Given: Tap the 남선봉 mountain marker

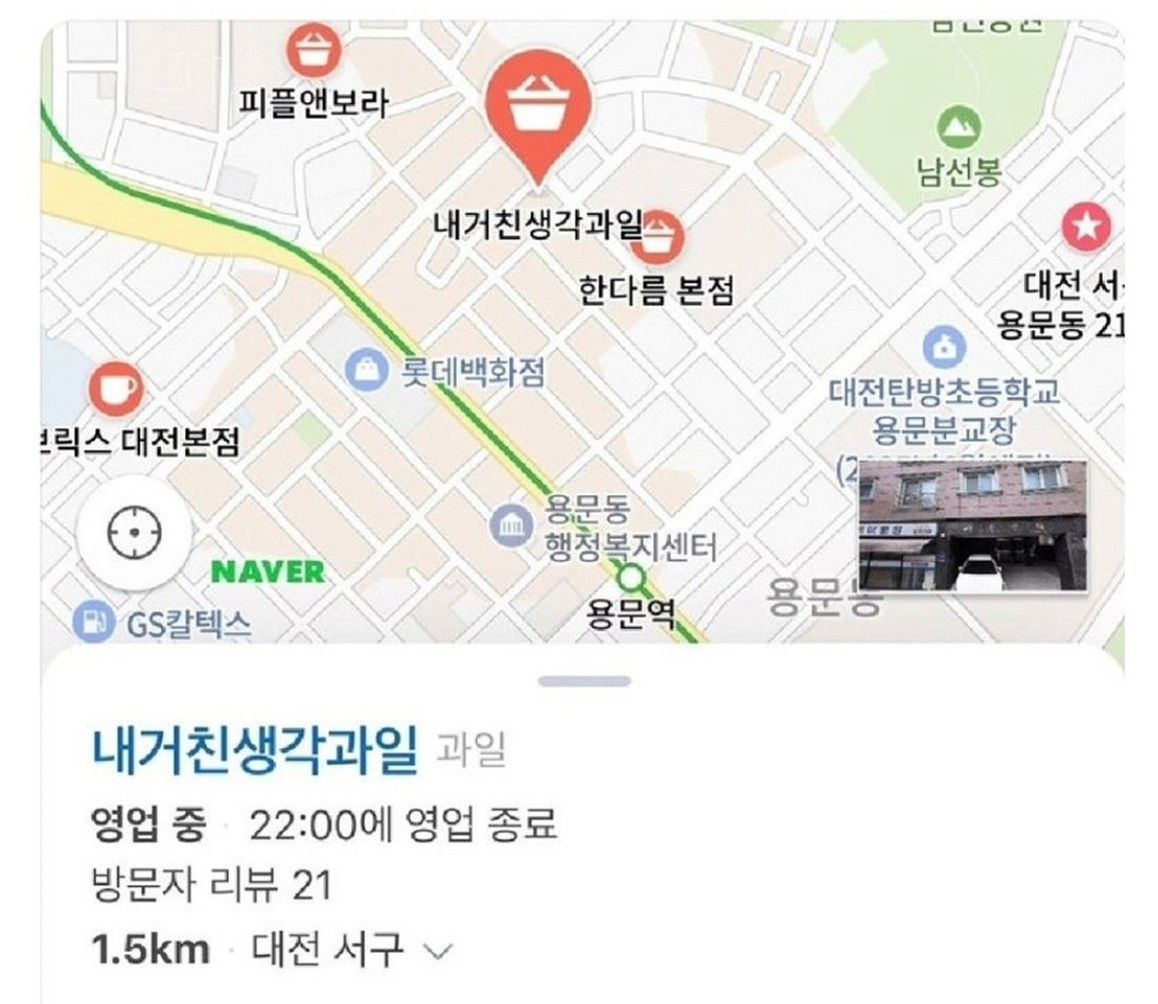Looking at the screenshot, I should coord(959,129).
